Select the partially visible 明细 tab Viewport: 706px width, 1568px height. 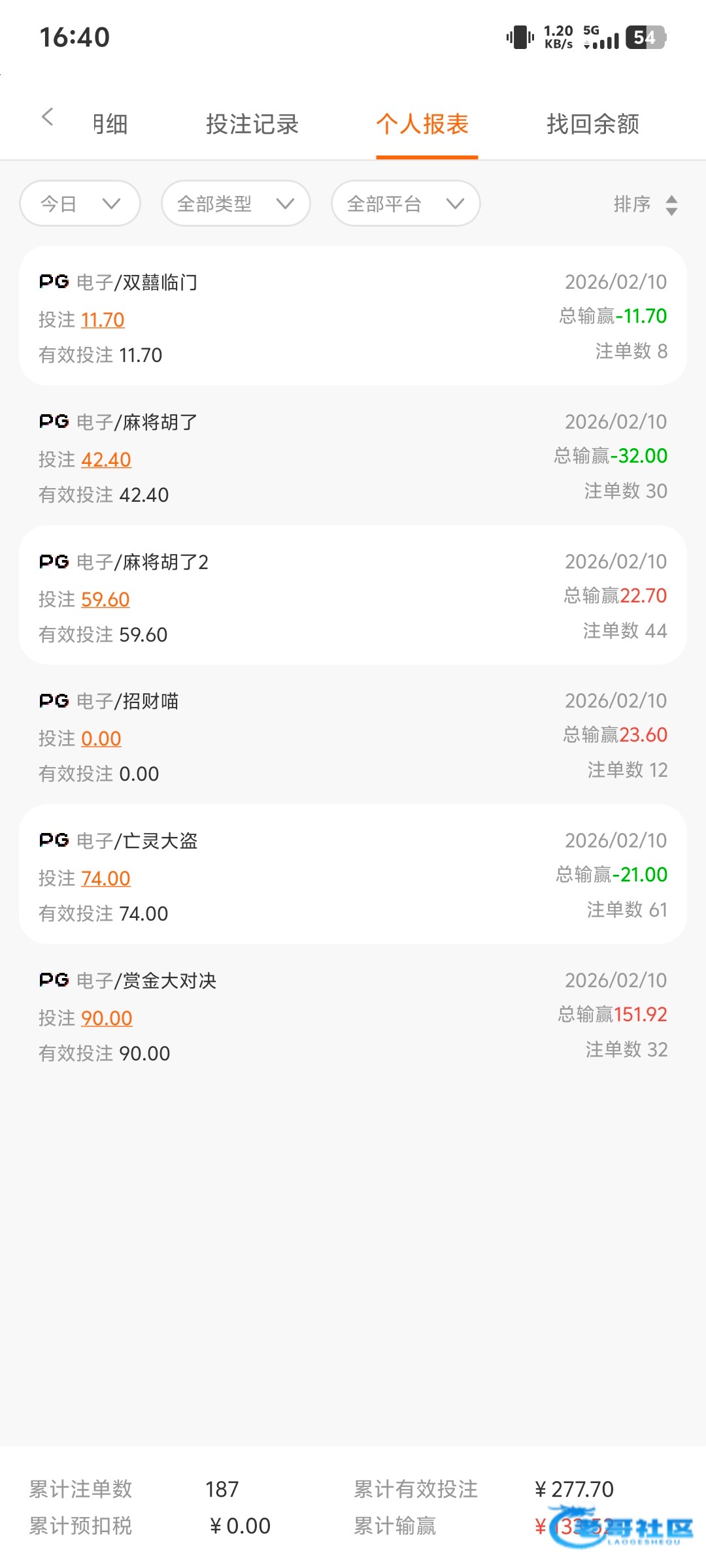[110, 124]
